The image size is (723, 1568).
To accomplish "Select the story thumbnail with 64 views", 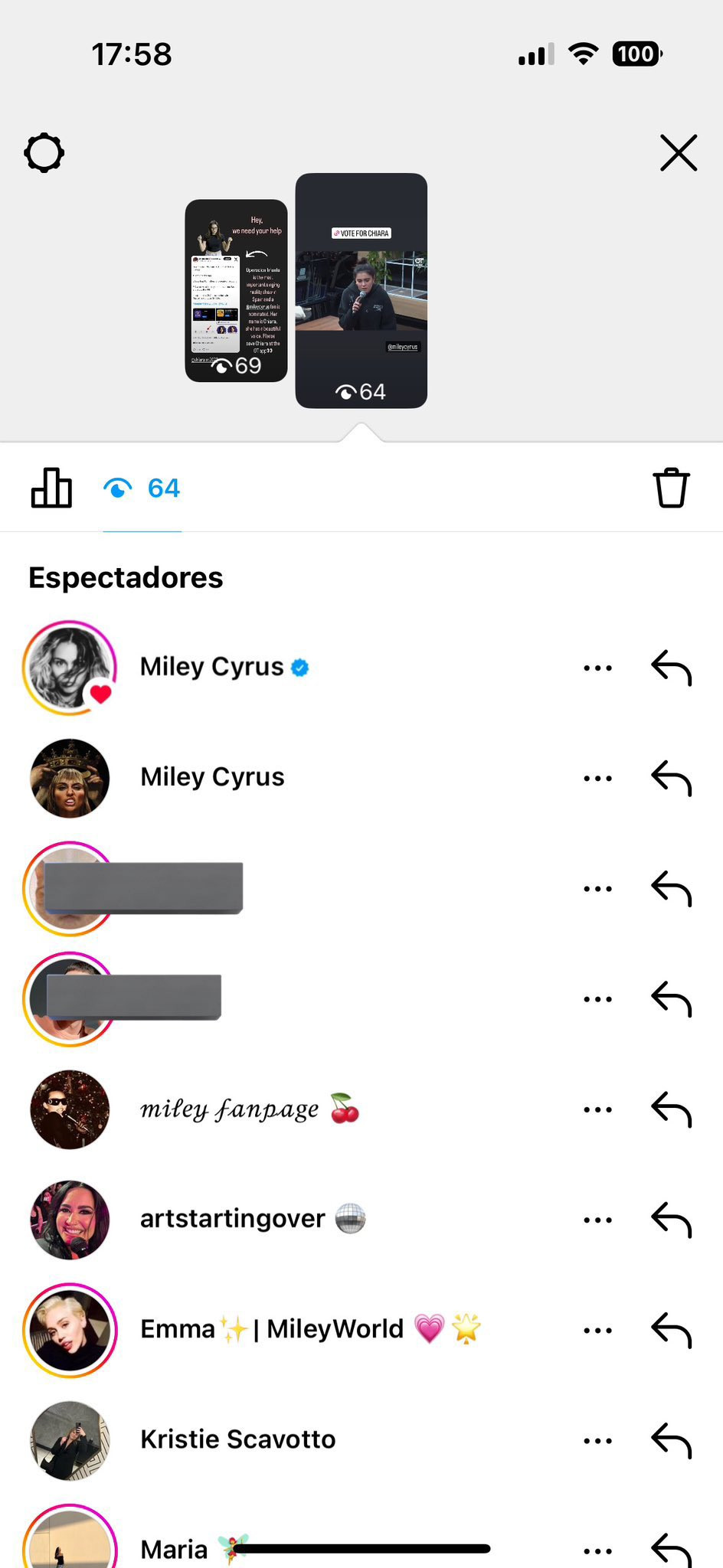I will tap(361, 291).
